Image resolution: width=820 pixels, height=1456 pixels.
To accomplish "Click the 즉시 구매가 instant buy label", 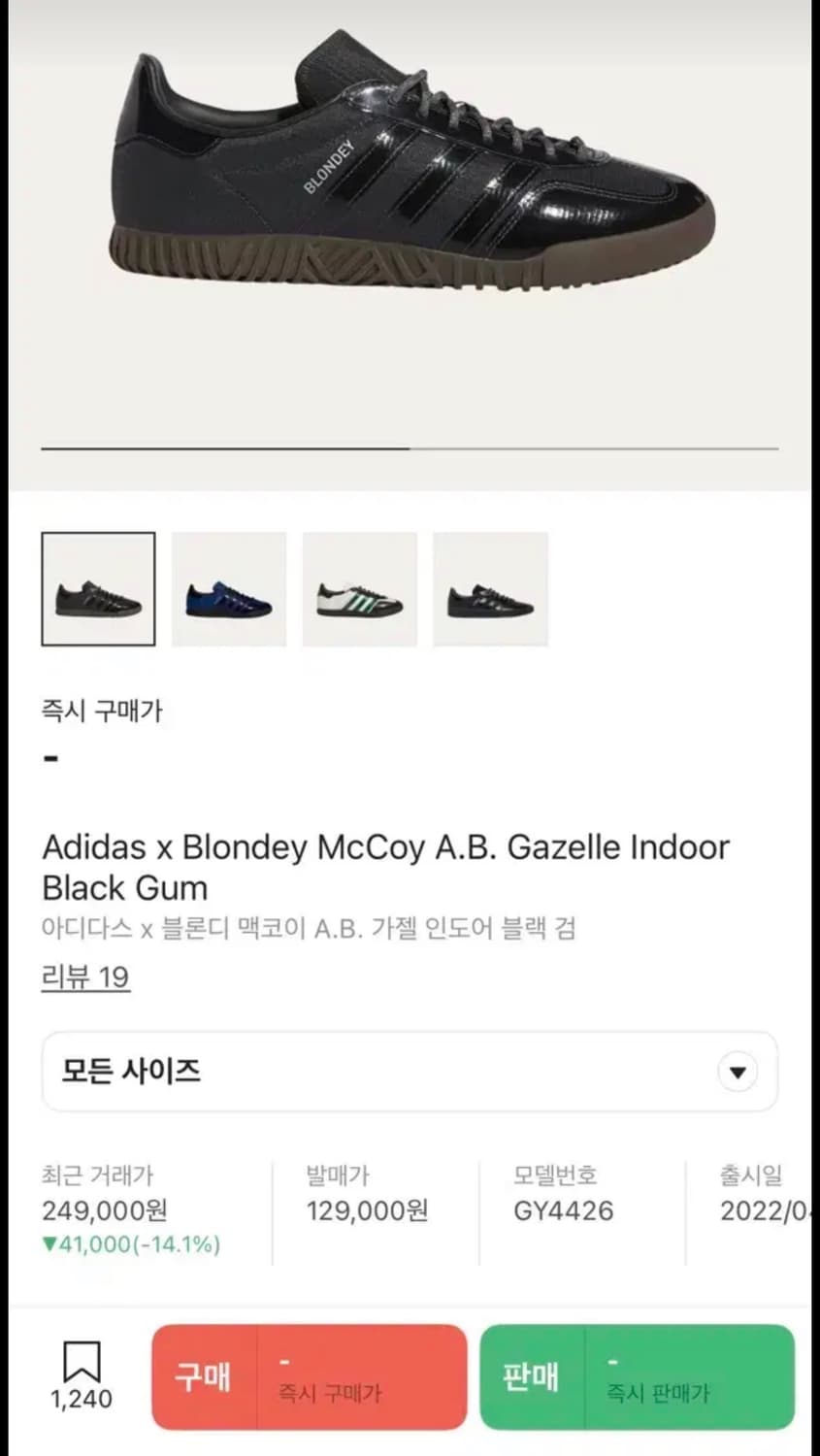I will pyautogui.click(x=105, y=711).
